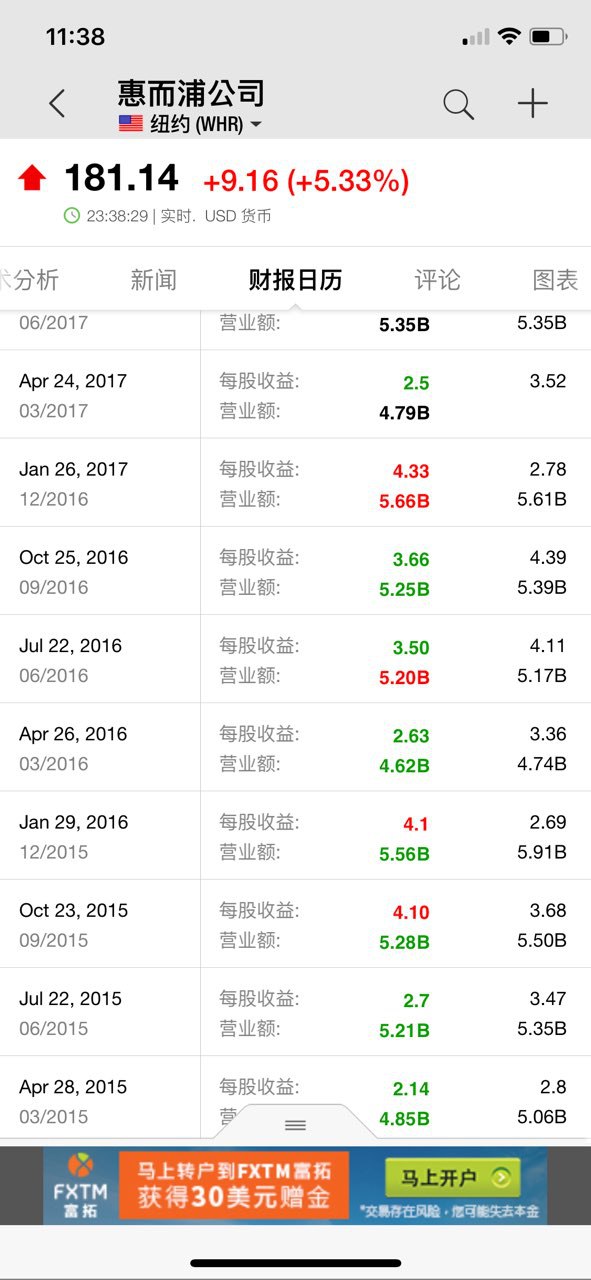Image resolution: width=591 pixels, height=1280 pixels.
Task: Open the 图表 tab
Action: (555, 280)
